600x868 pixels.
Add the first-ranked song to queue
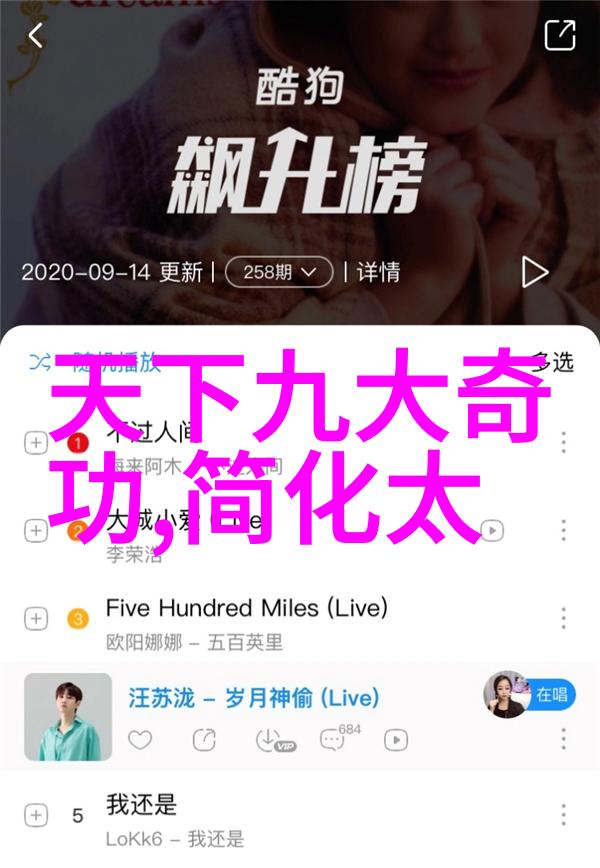click(x=37, y=442)
